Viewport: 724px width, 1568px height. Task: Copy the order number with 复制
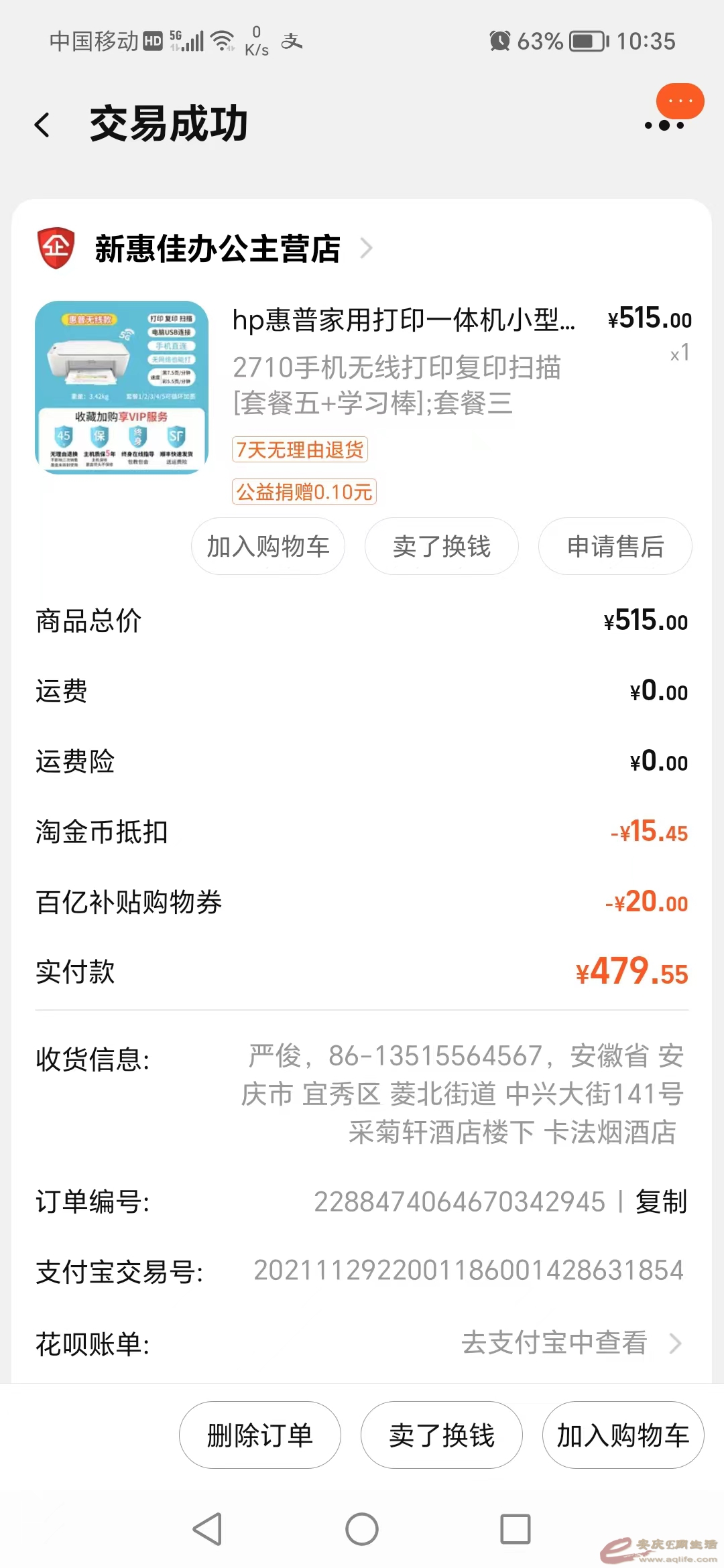click(x=661, y=1201)
